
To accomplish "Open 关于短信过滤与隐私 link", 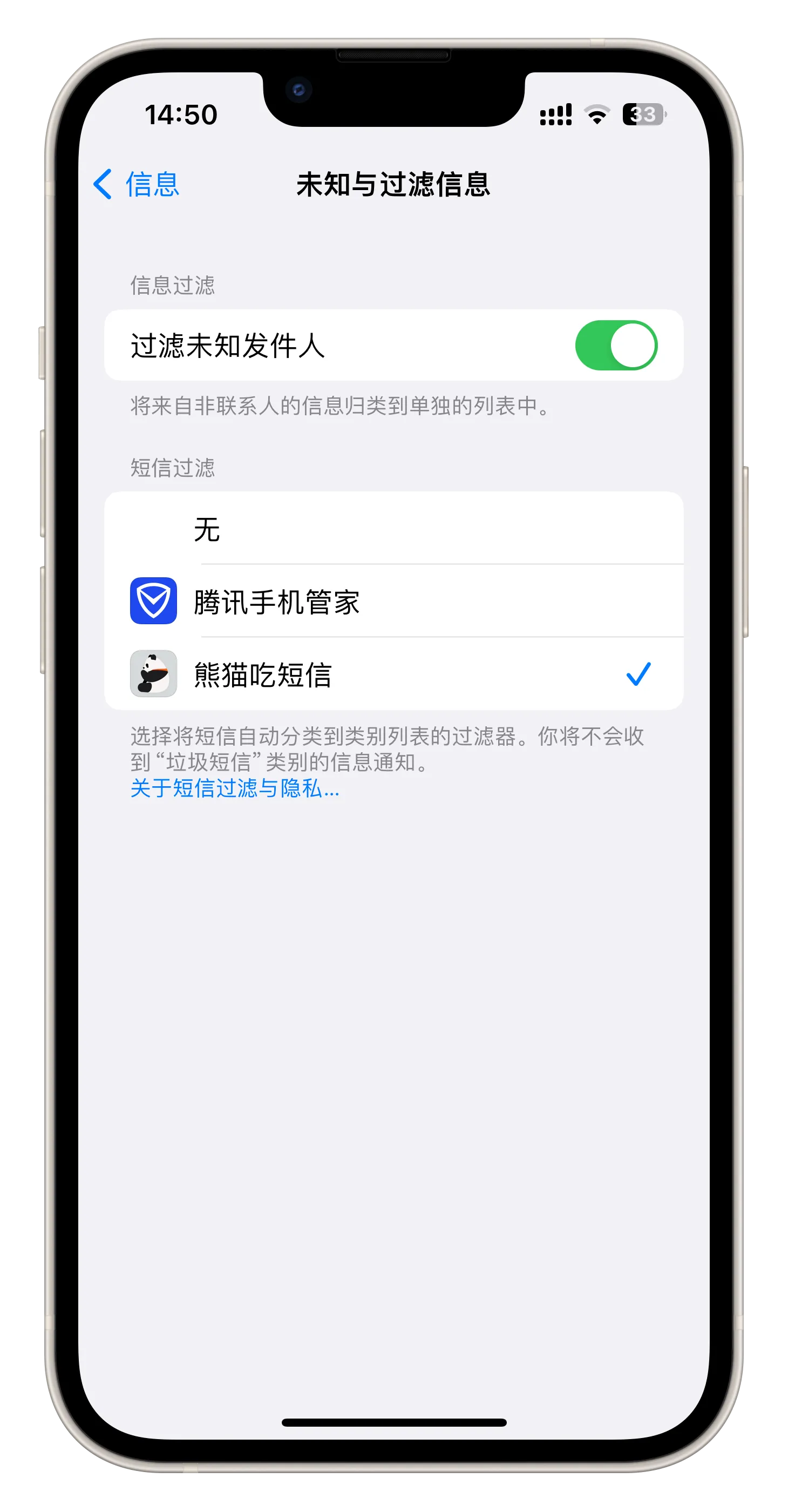I will click(235, 788).
